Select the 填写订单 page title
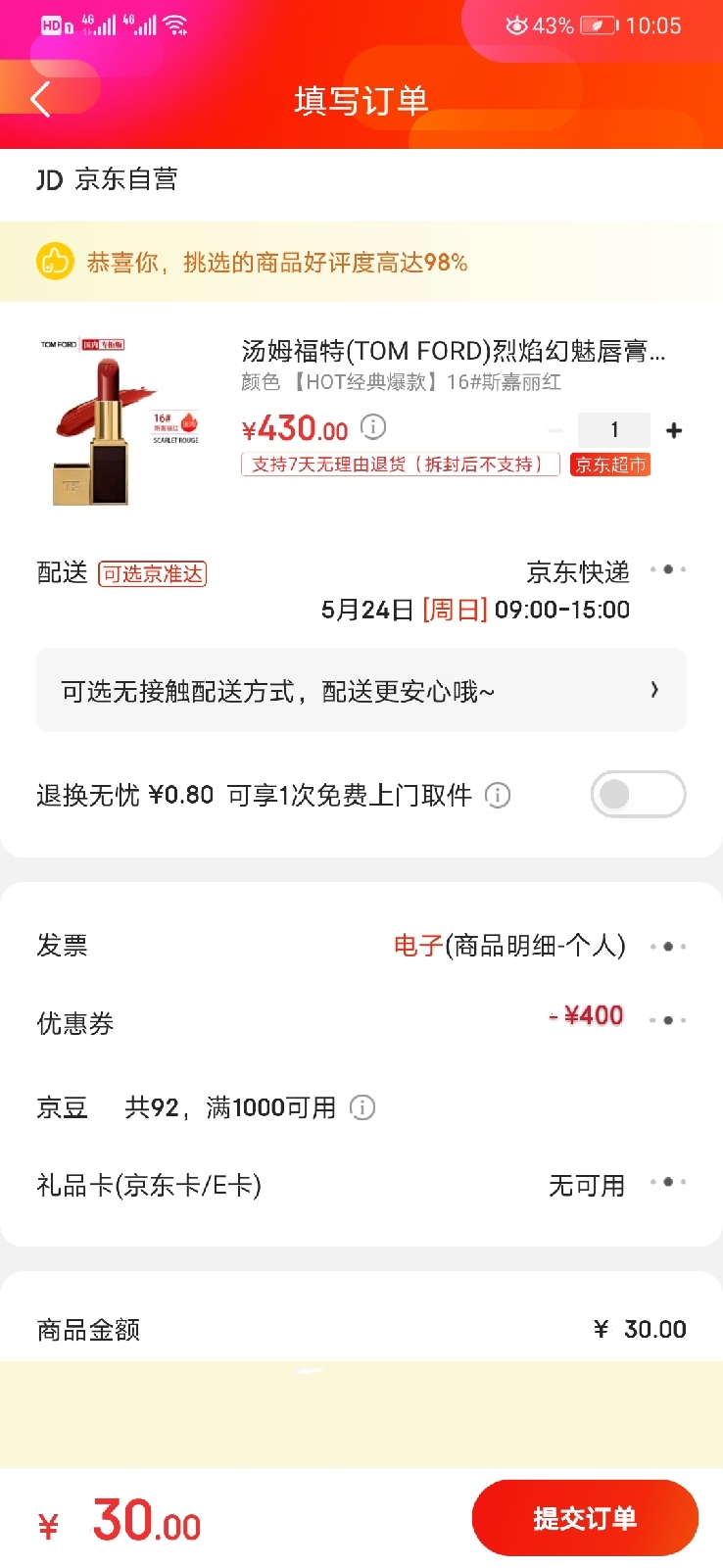Screen dimensions: 723x1568 361,99
